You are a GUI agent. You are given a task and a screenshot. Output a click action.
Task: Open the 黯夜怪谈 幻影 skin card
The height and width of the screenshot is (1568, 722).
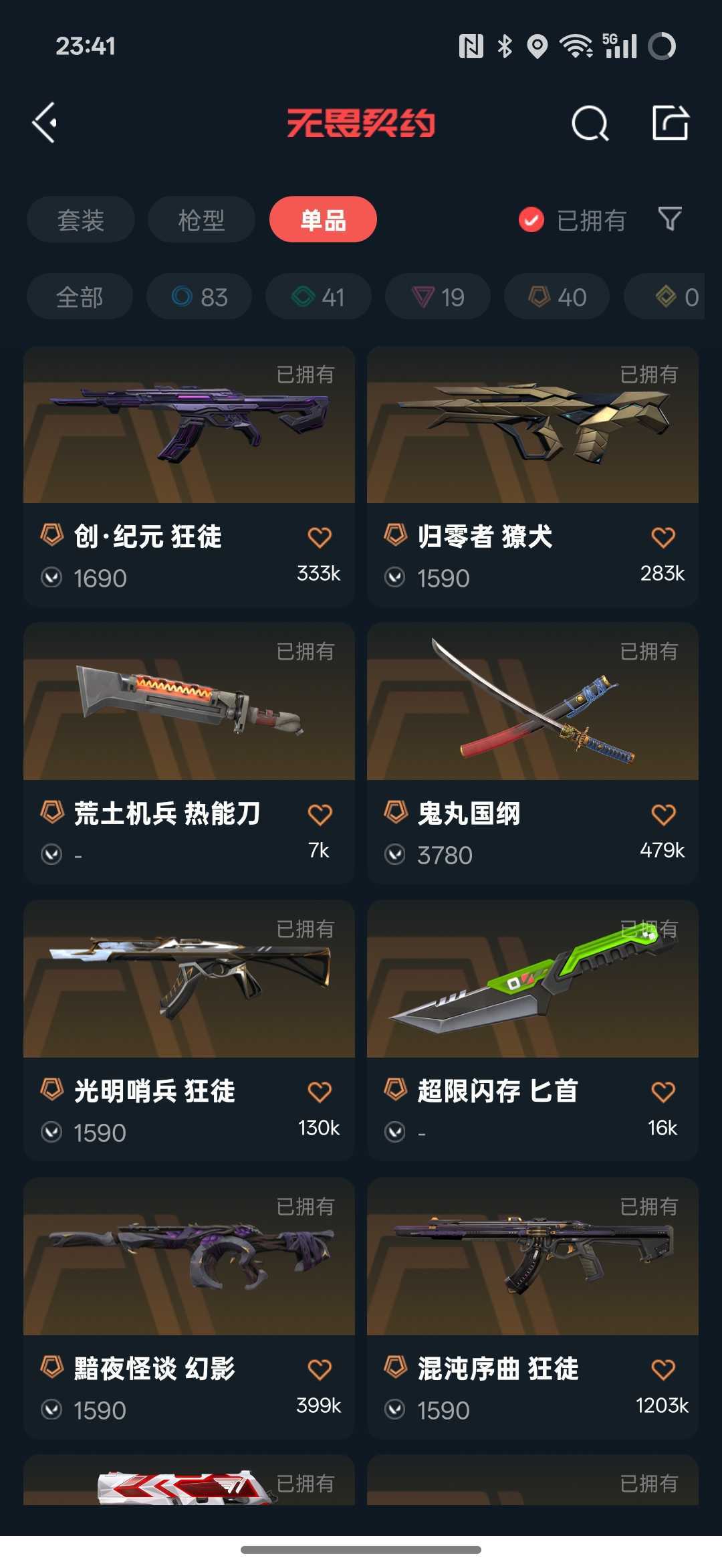pyautogui.click(x=189, y=1308)
